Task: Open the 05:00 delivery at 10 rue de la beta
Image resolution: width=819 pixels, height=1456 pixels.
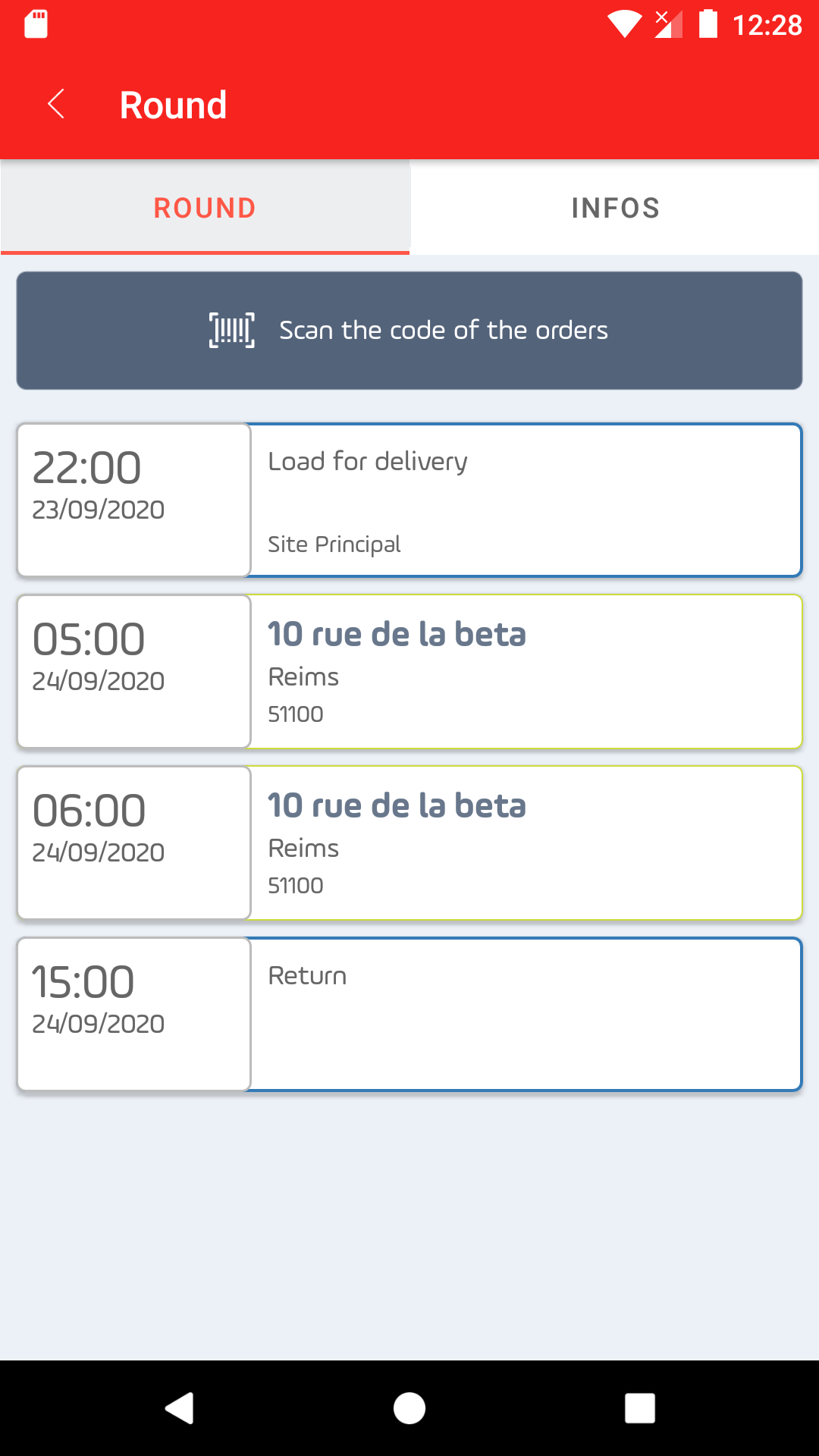Action: (409, 672)
